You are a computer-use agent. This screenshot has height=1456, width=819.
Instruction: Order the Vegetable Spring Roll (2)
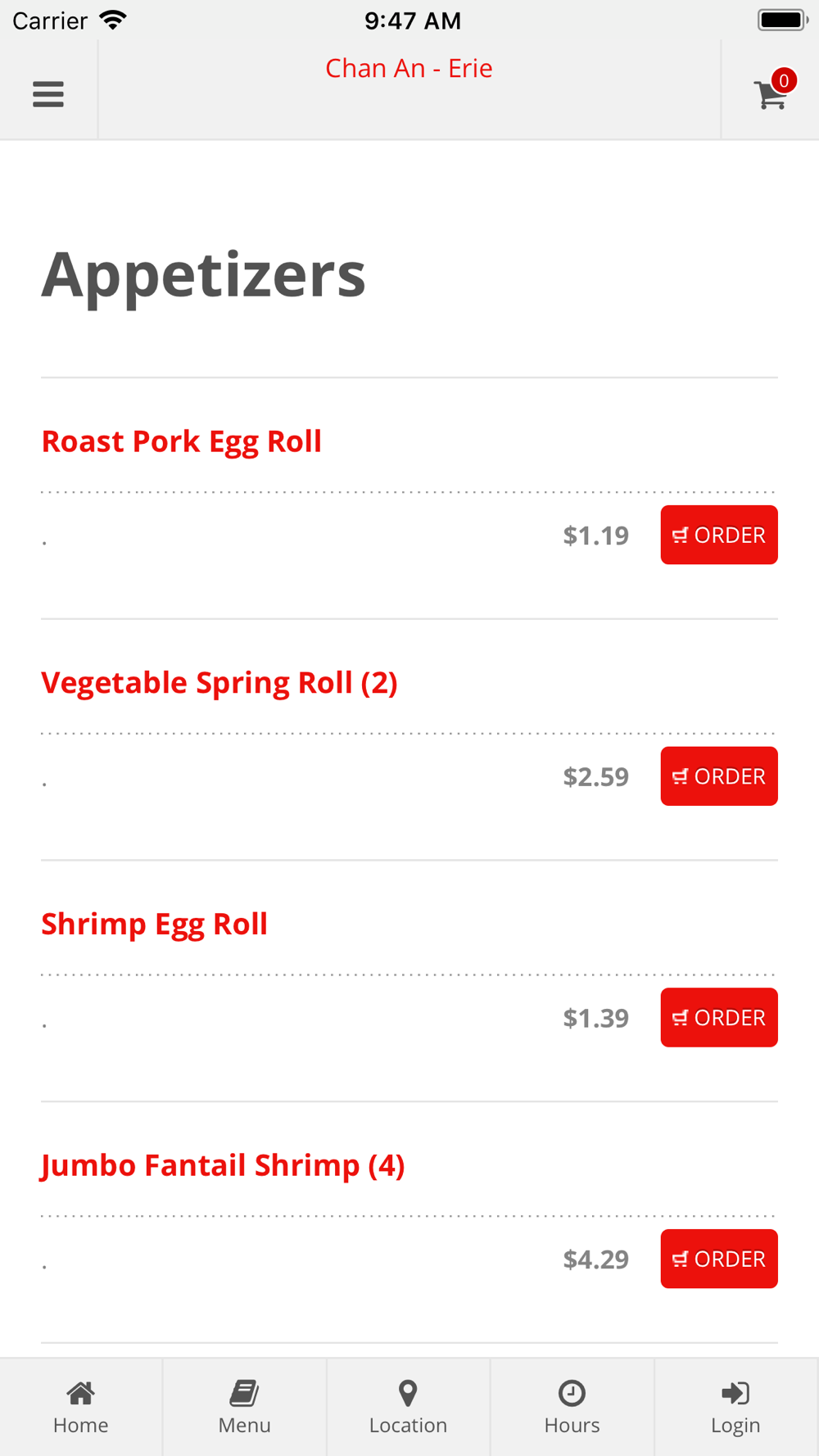718,776
